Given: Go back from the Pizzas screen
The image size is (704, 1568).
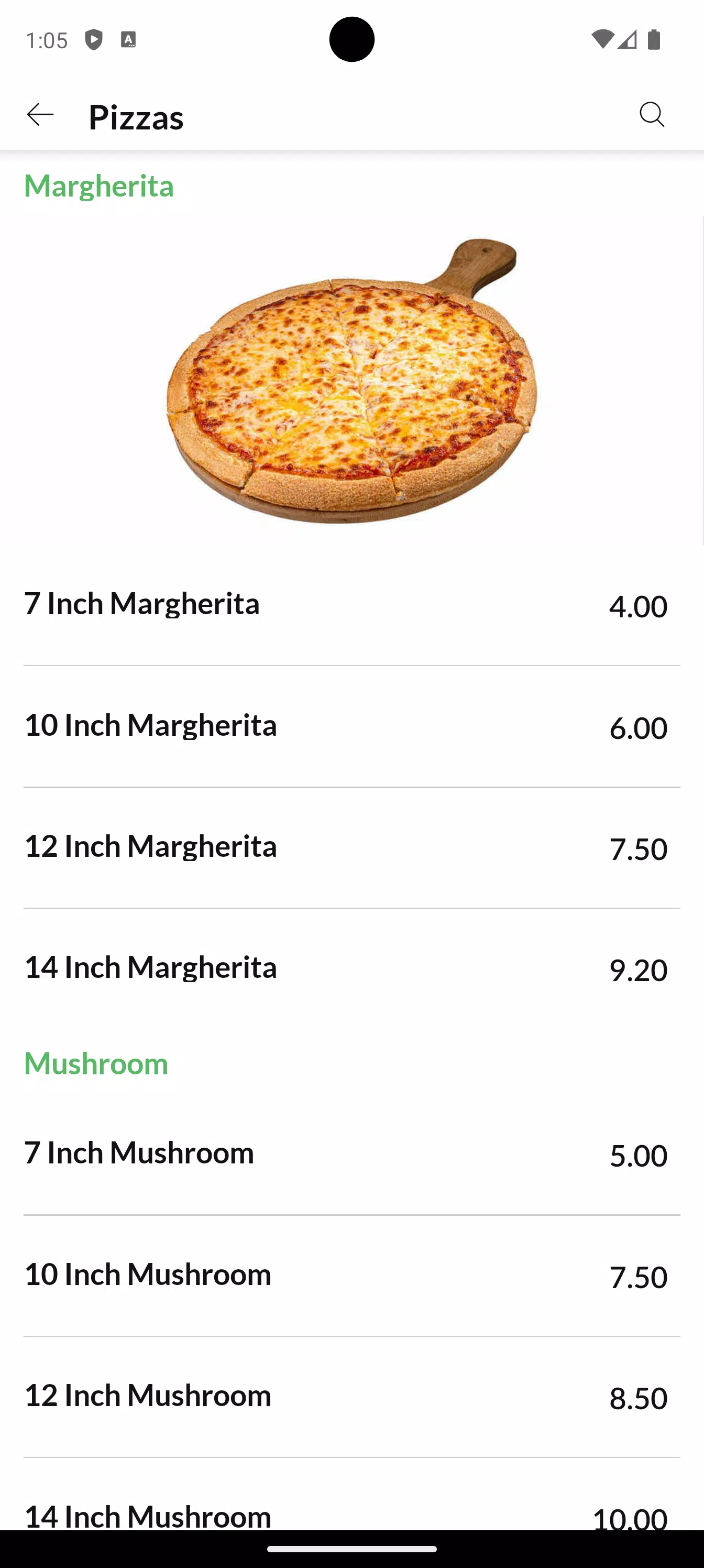Looking at the screenshot, I should point(40,115).
